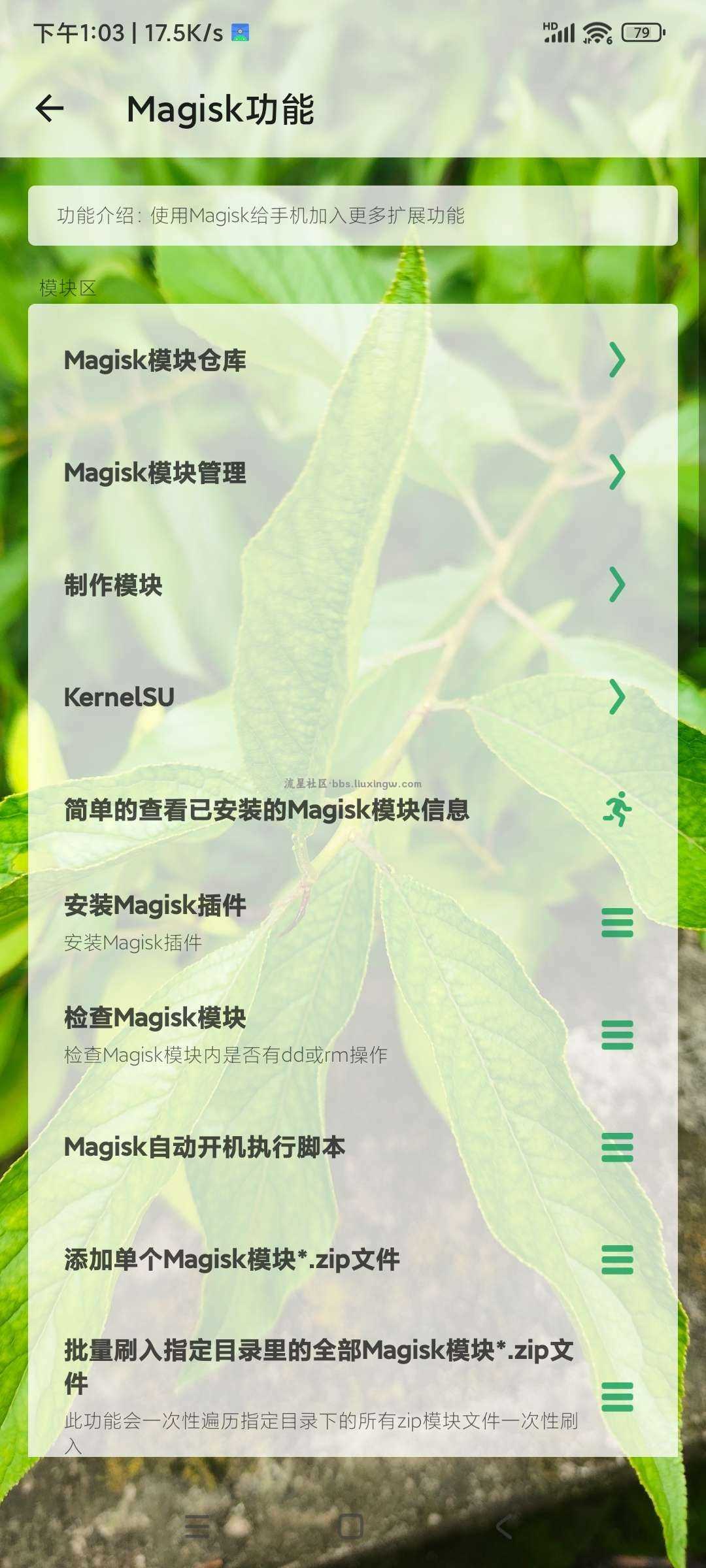
Task: Go back using the top arrow
Action: (x=50, y=108)
